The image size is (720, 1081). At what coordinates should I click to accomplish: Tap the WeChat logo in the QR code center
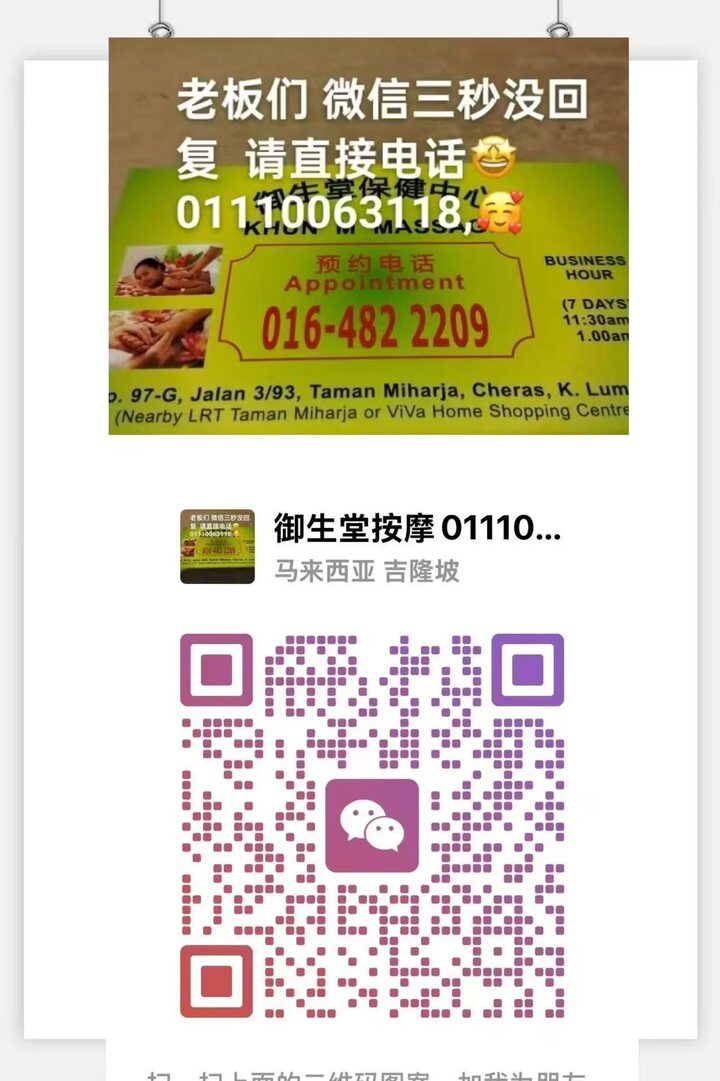pos(370,822)
